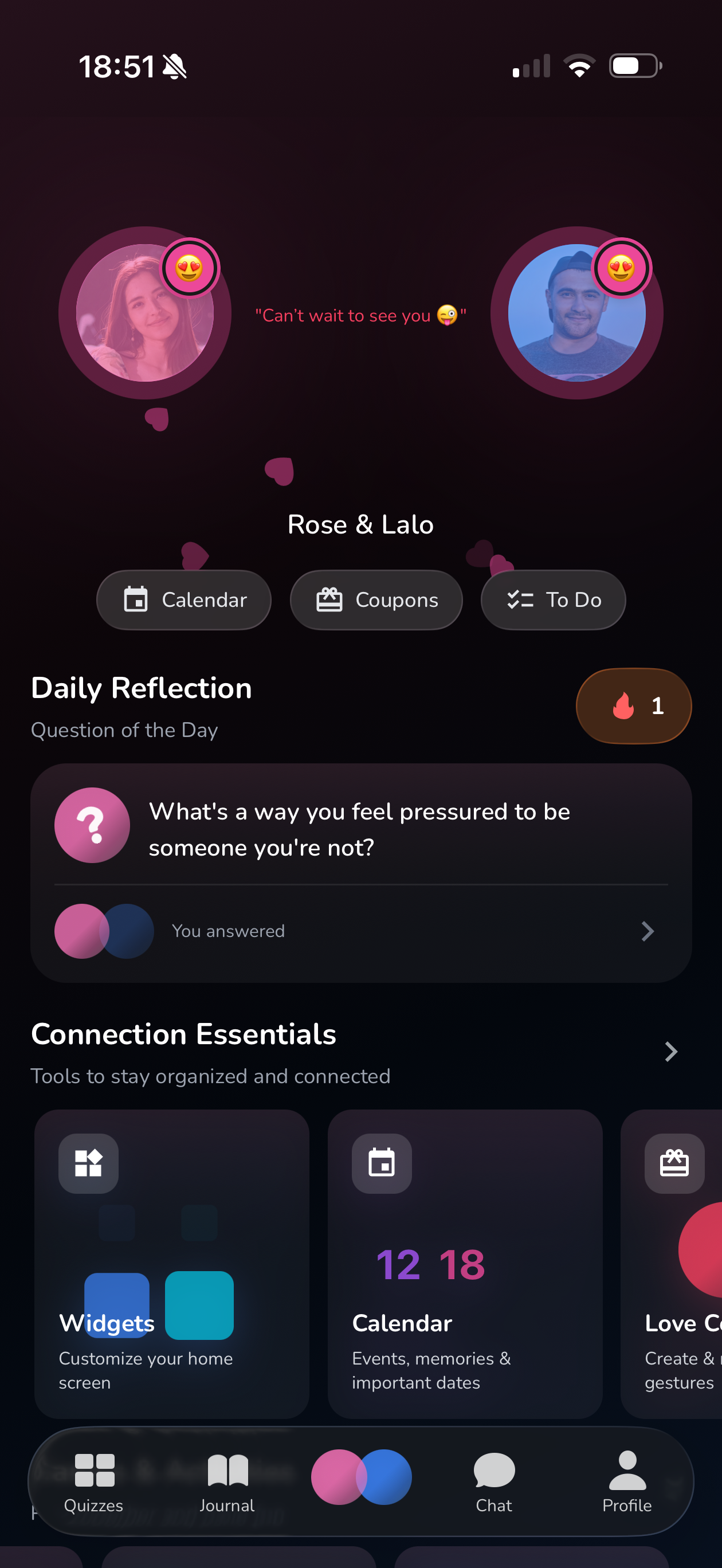Open the Coupons chip

376,599
